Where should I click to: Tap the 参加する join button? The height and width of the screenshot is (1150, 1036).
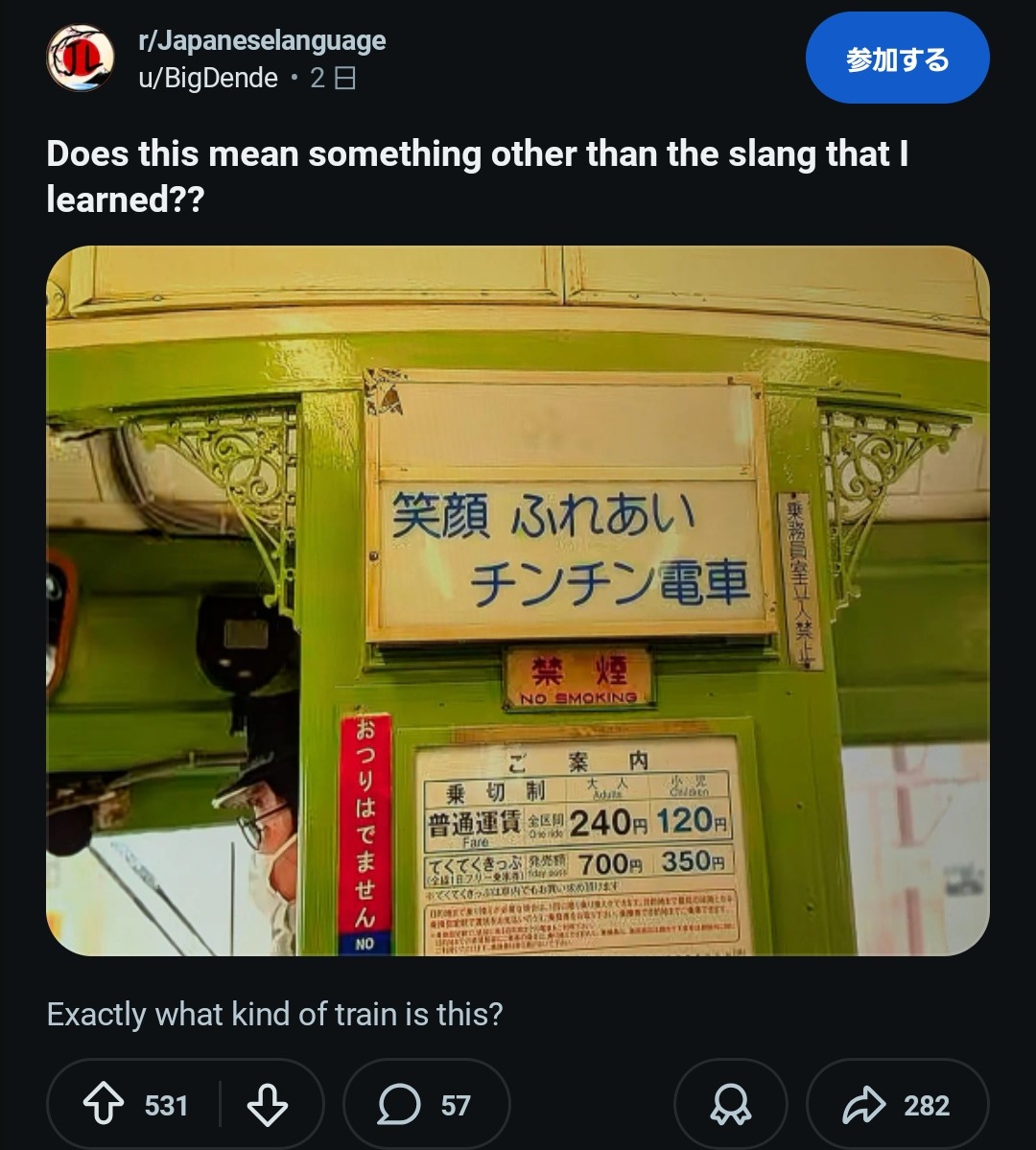click(897, 59)
